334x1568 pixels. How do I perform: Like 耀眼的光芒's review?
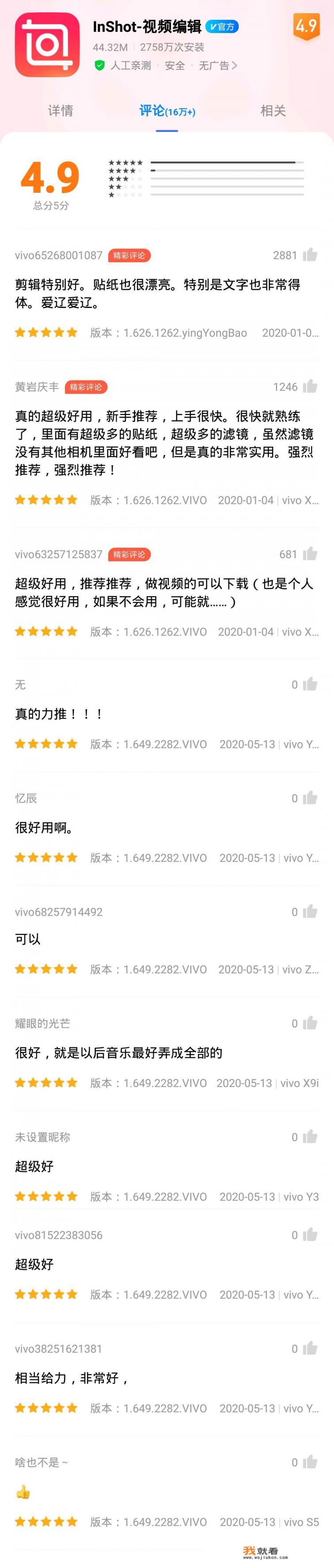[310, 1023]
